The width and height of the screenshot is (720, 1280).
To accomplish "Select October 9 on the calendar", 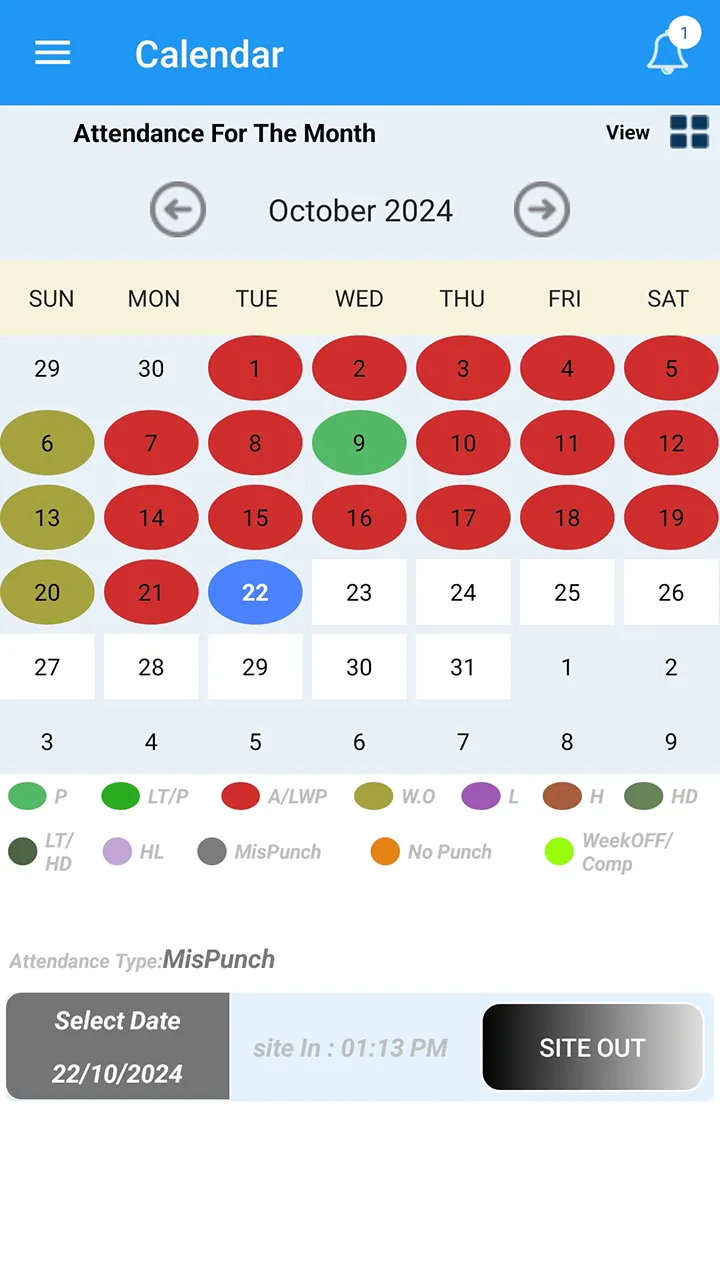I will [359, 443].
